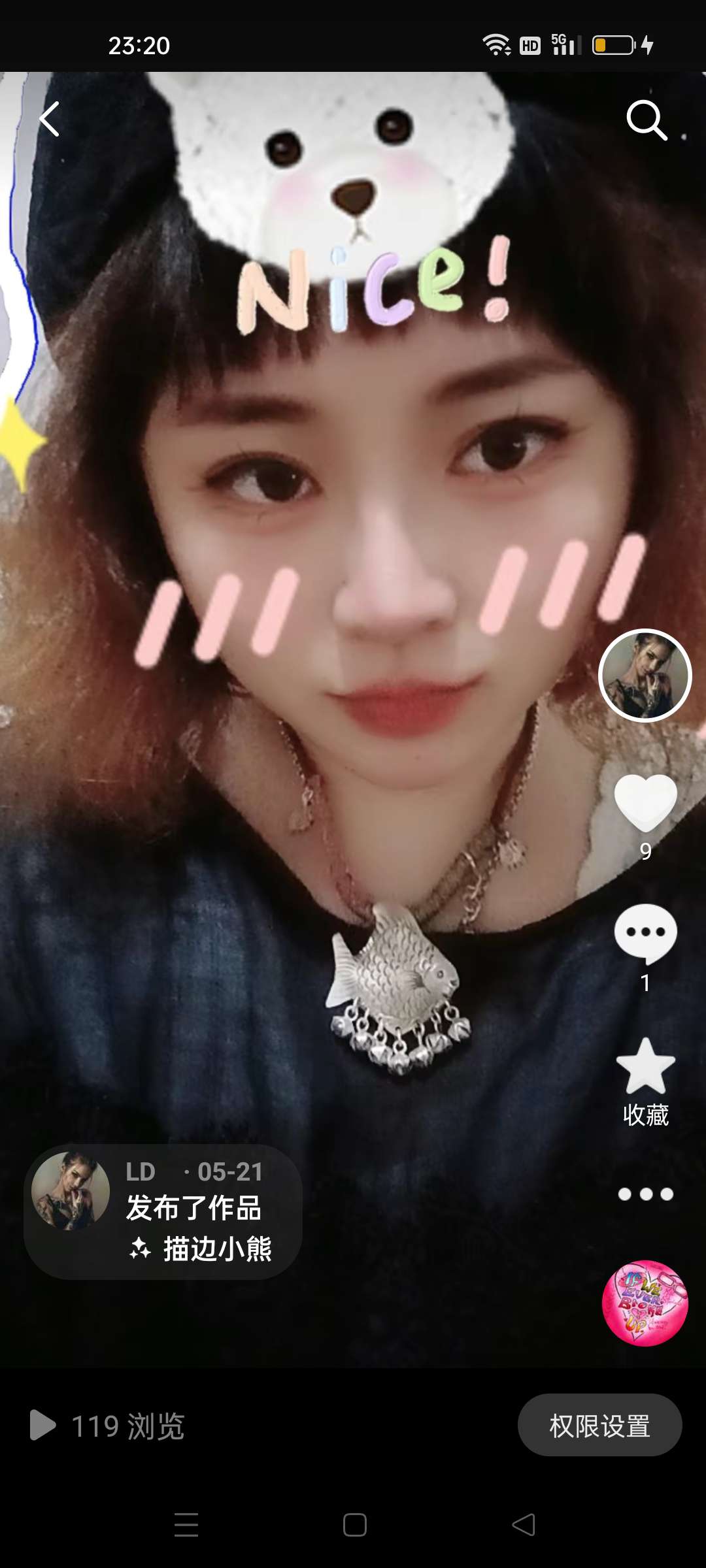Open the 描边小熊 effect card by LD
This screenshot has height=1568, width=706.
click(x=163, y=1211)
